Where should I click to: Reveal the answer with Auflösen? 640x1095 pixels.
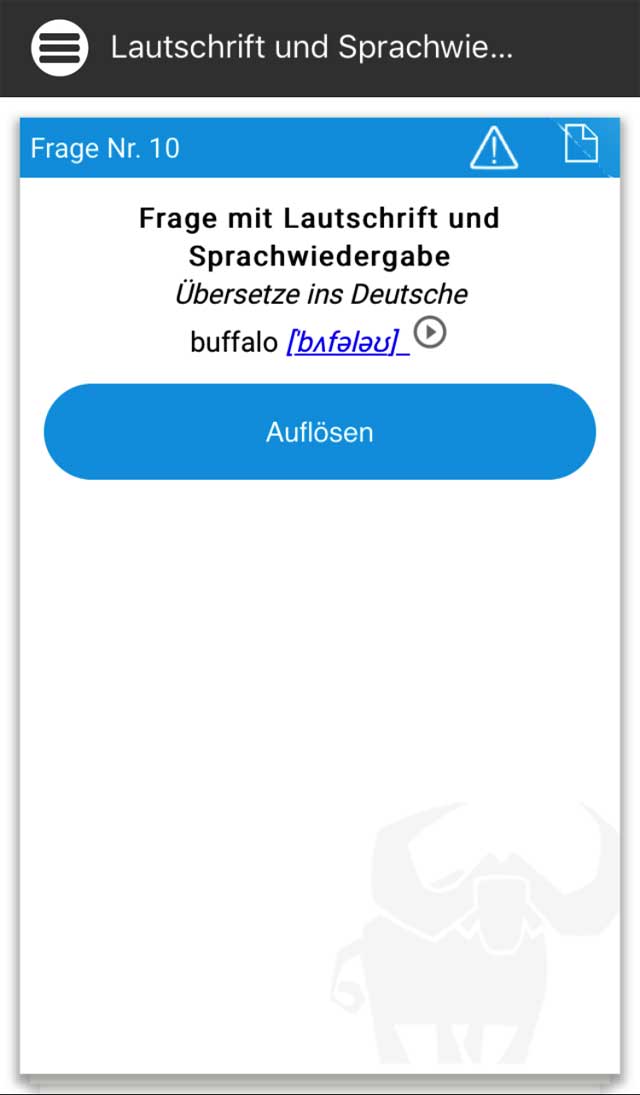click(320, 432)
